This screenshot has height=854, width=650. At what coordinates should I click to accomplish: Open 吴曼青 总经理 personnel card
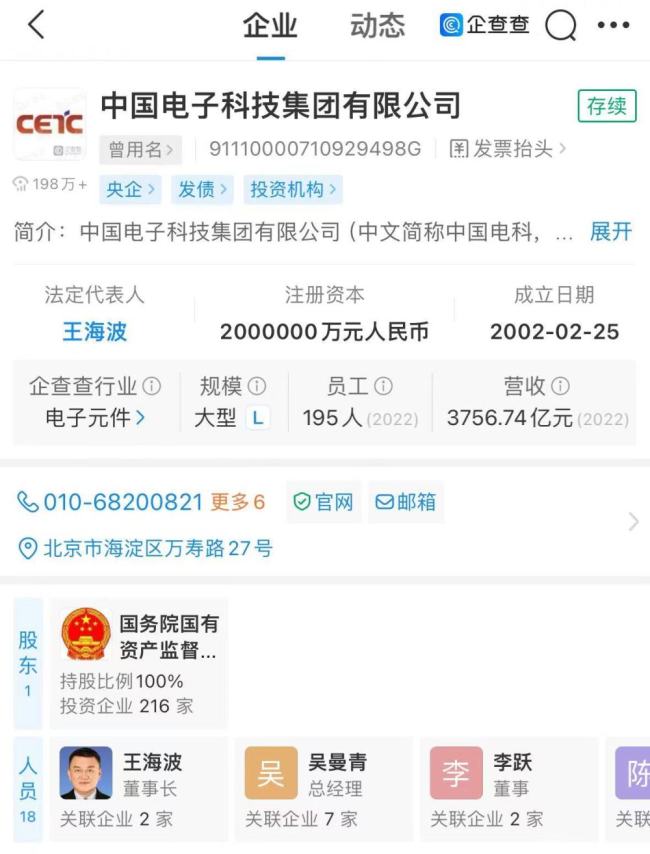(322, 789)
